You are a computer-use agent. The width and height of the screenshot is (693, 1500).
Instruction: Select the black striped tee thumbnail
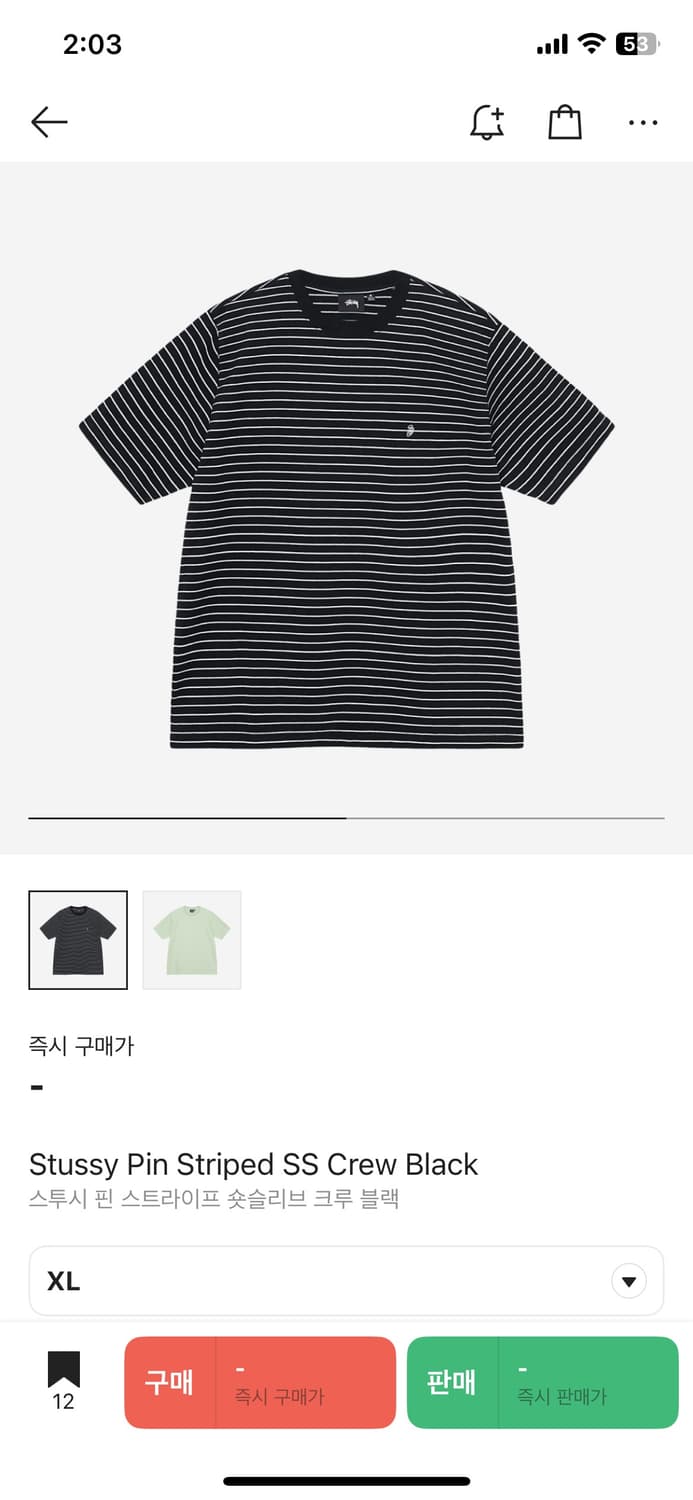[x=78, y=940]
